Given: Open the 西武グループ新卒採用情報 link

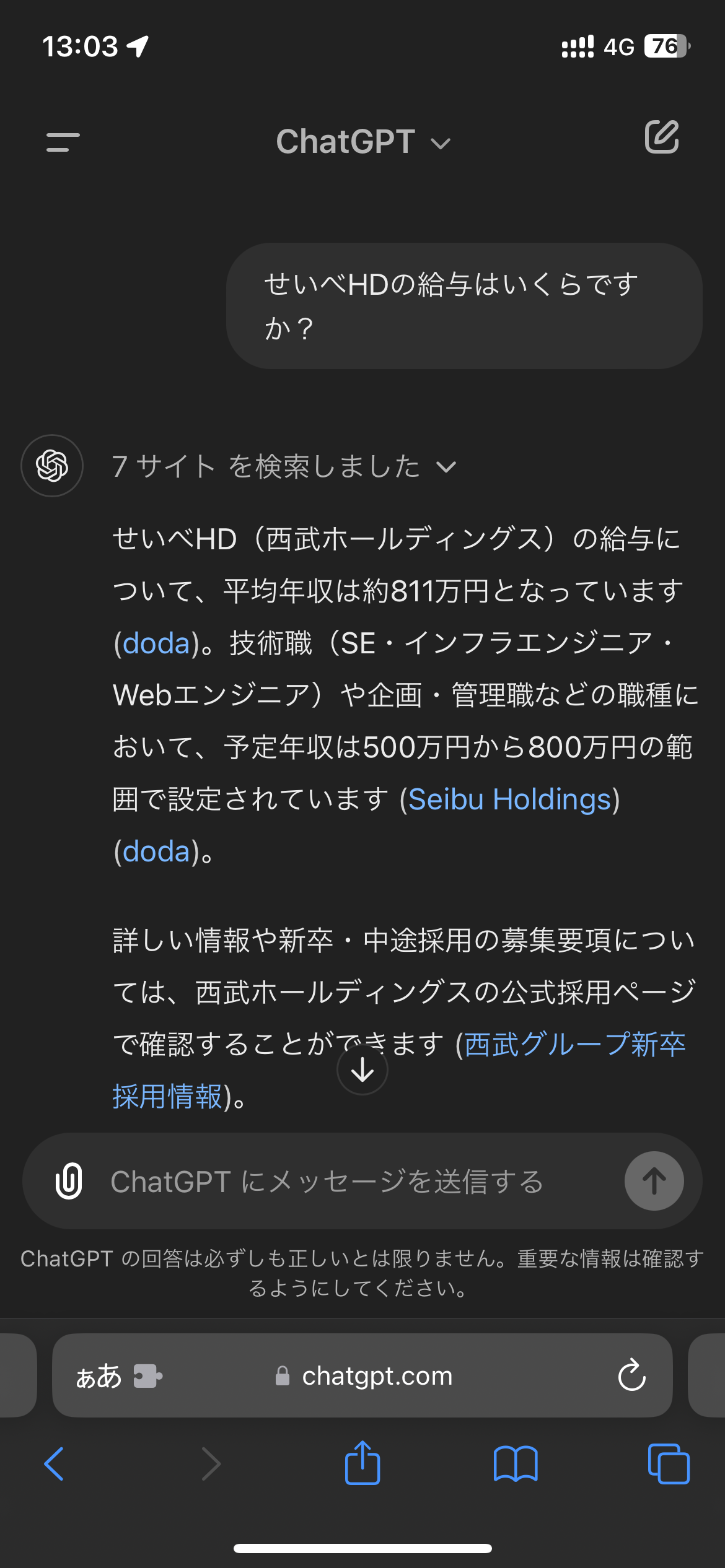Looking at the screenshot, I should tap(399, 1070).
